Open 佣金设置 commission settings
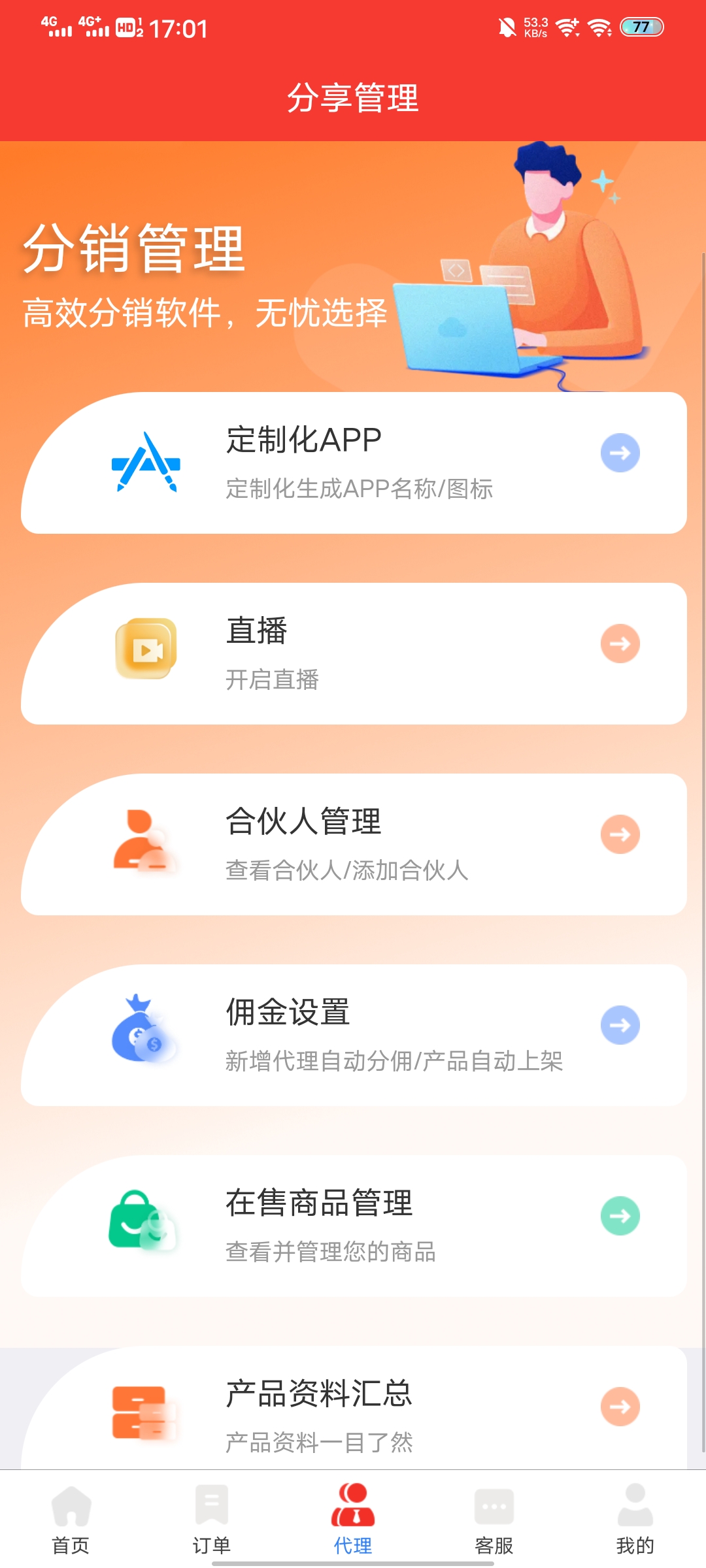Image resolution: width=706 pixels, height=1568 pixels. point(354,1035)
